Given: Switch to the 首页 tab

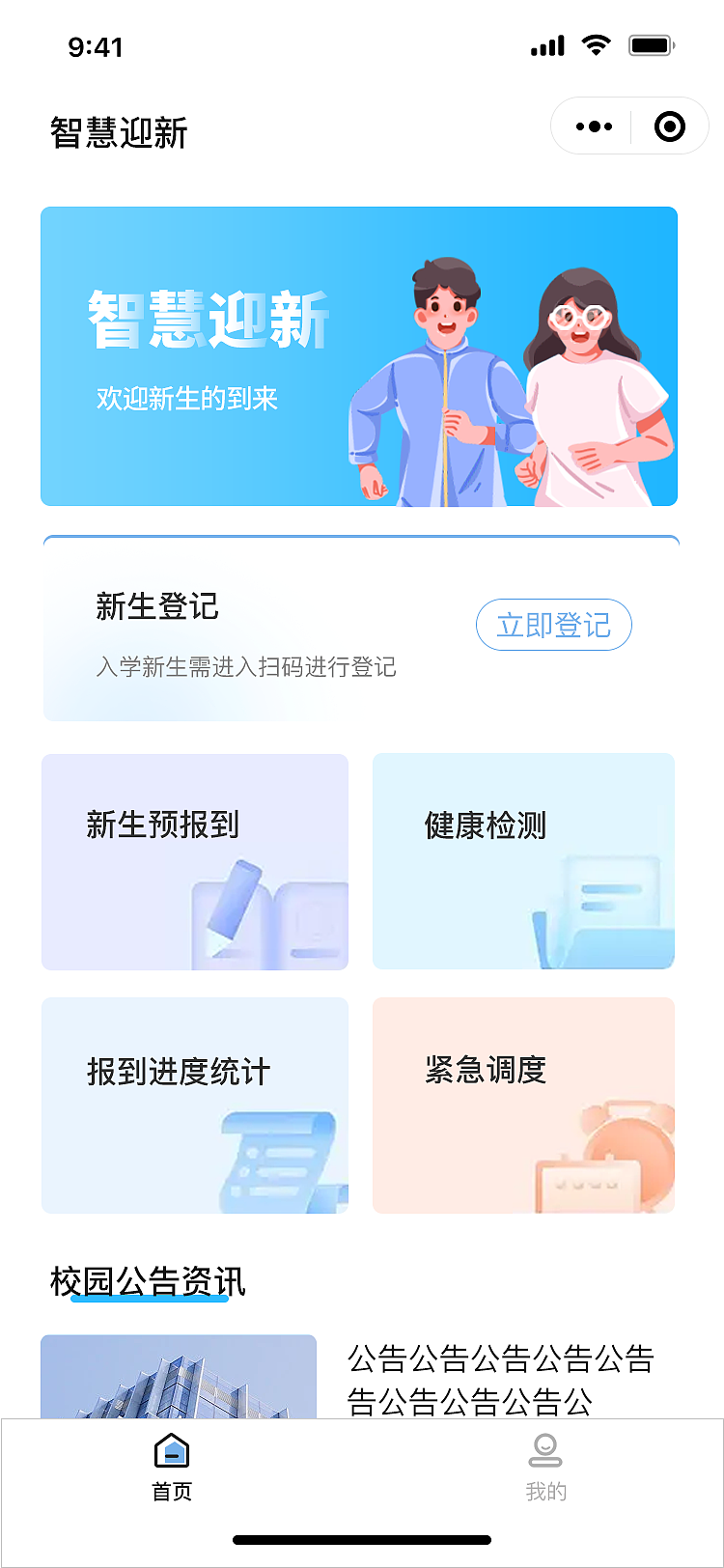Looking at the screenshot, I should (170, 1468).
